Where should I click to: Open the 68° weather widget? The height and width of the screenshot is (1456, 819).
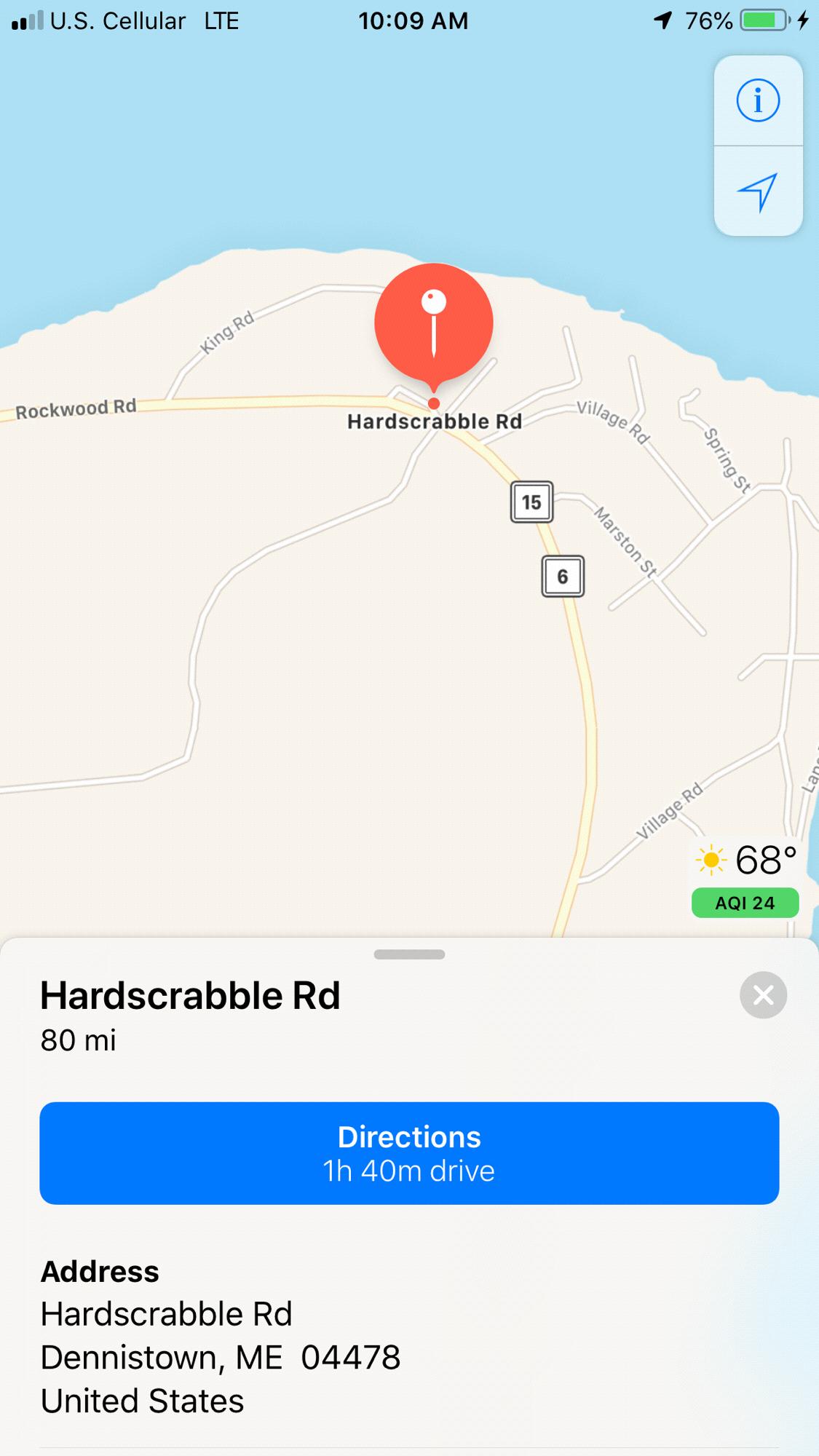click(x=746, y=860)
